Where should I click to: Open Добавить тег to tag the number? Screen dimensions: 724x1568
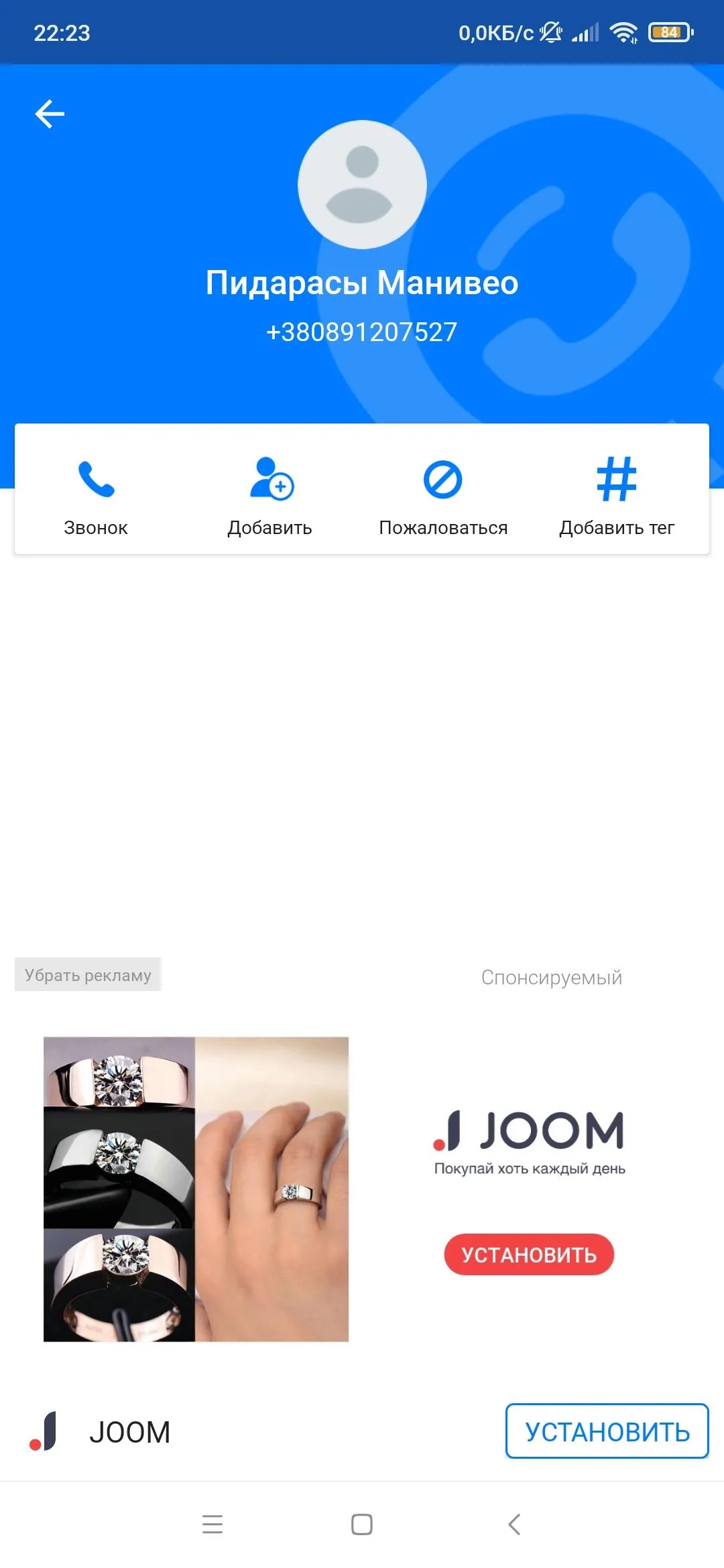click(617, 496)
